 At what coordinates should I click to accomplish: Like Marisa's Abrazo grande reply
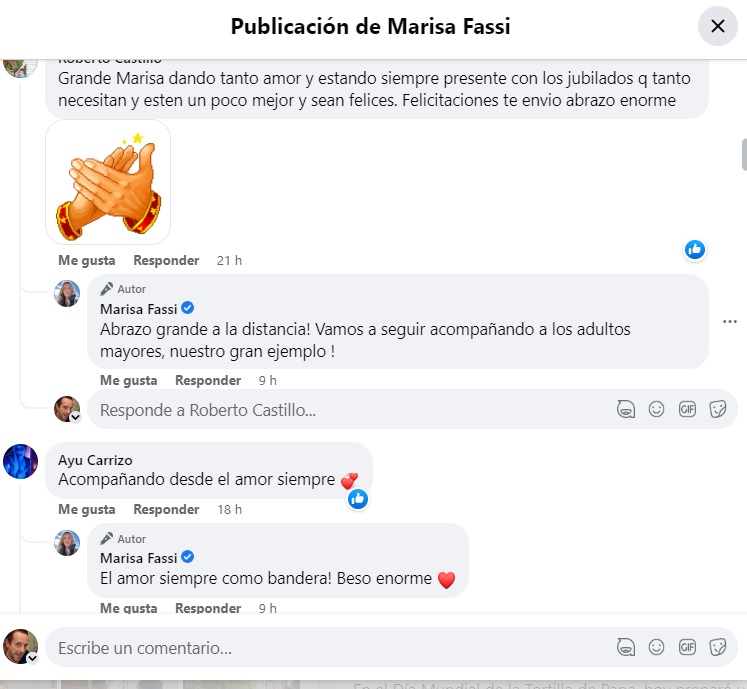(x=128, y=380)
